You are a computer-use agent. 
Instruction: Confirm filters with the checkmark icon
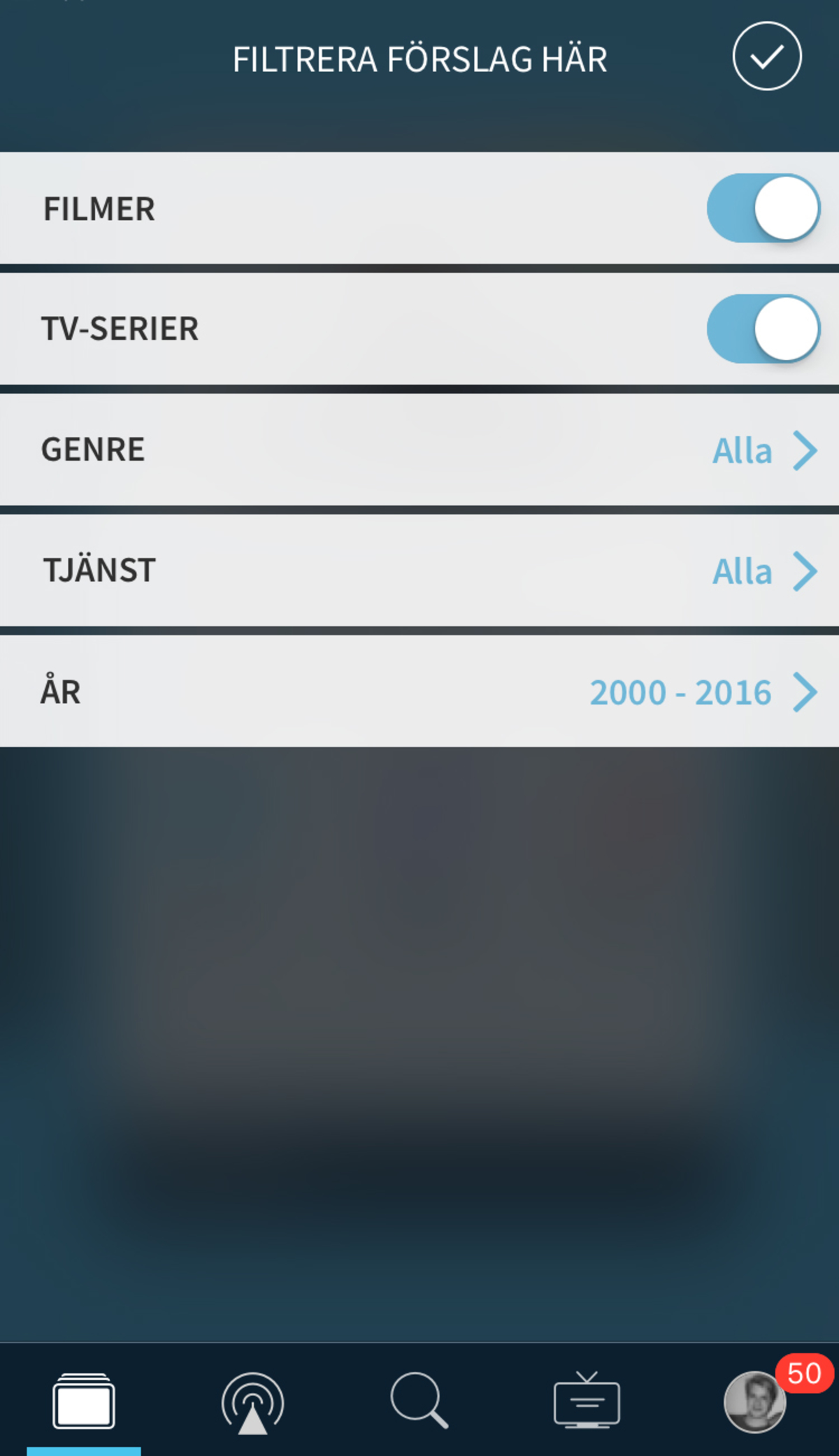point(766,57)
